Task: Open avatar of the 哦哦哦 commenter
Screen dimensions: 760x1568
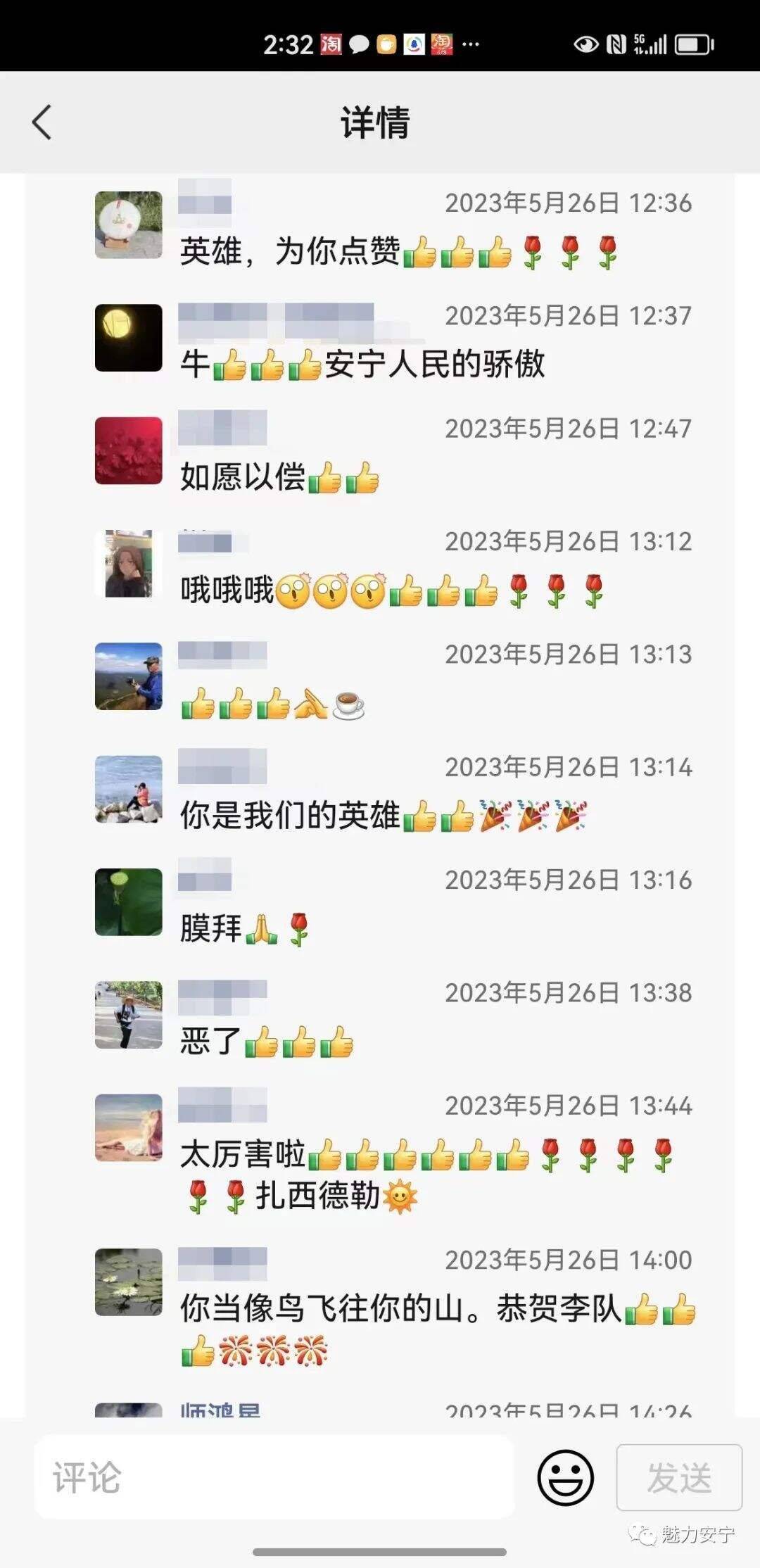Action: 129,564
